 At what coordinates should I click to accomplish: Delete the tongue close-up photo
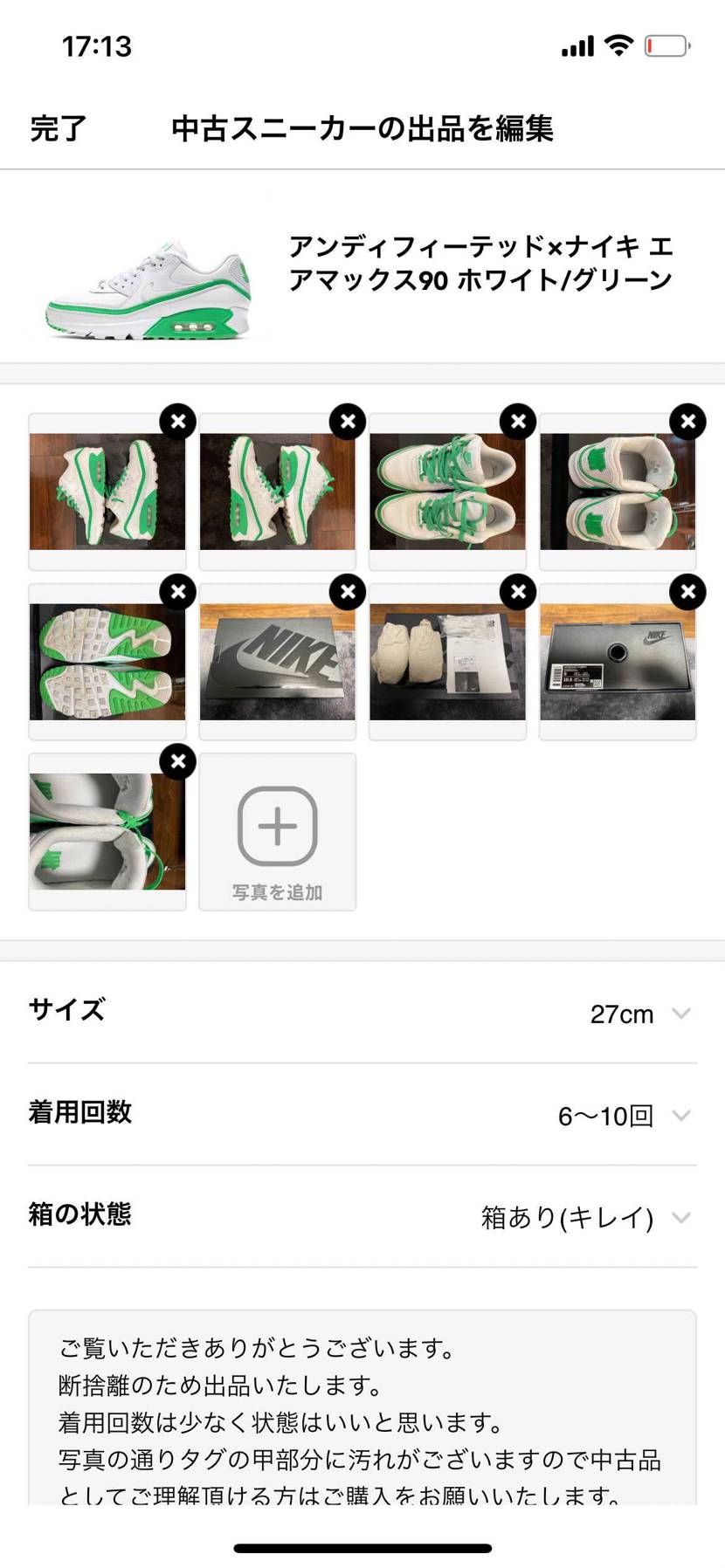(179, 761)
